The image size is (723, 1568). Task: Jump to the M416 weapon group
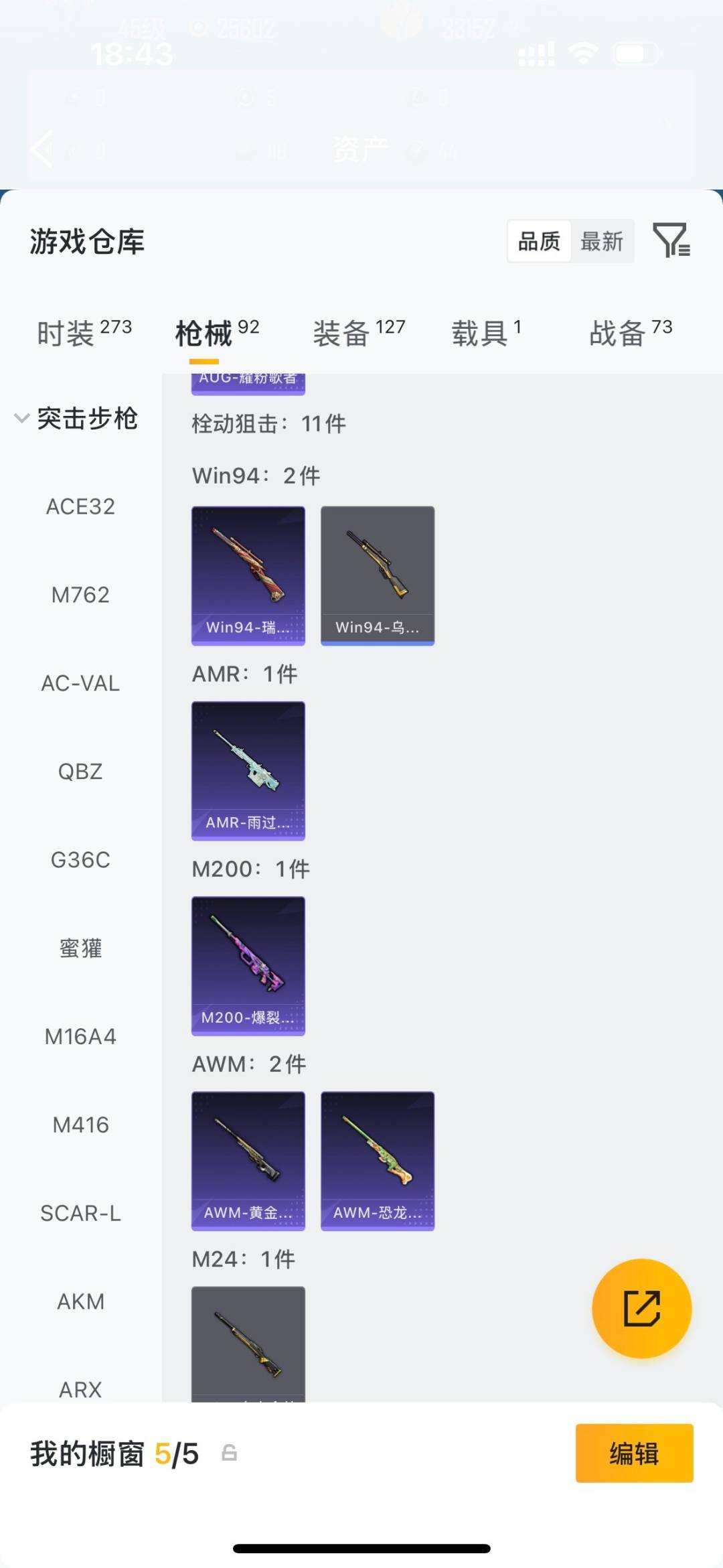pos(80,1125)
